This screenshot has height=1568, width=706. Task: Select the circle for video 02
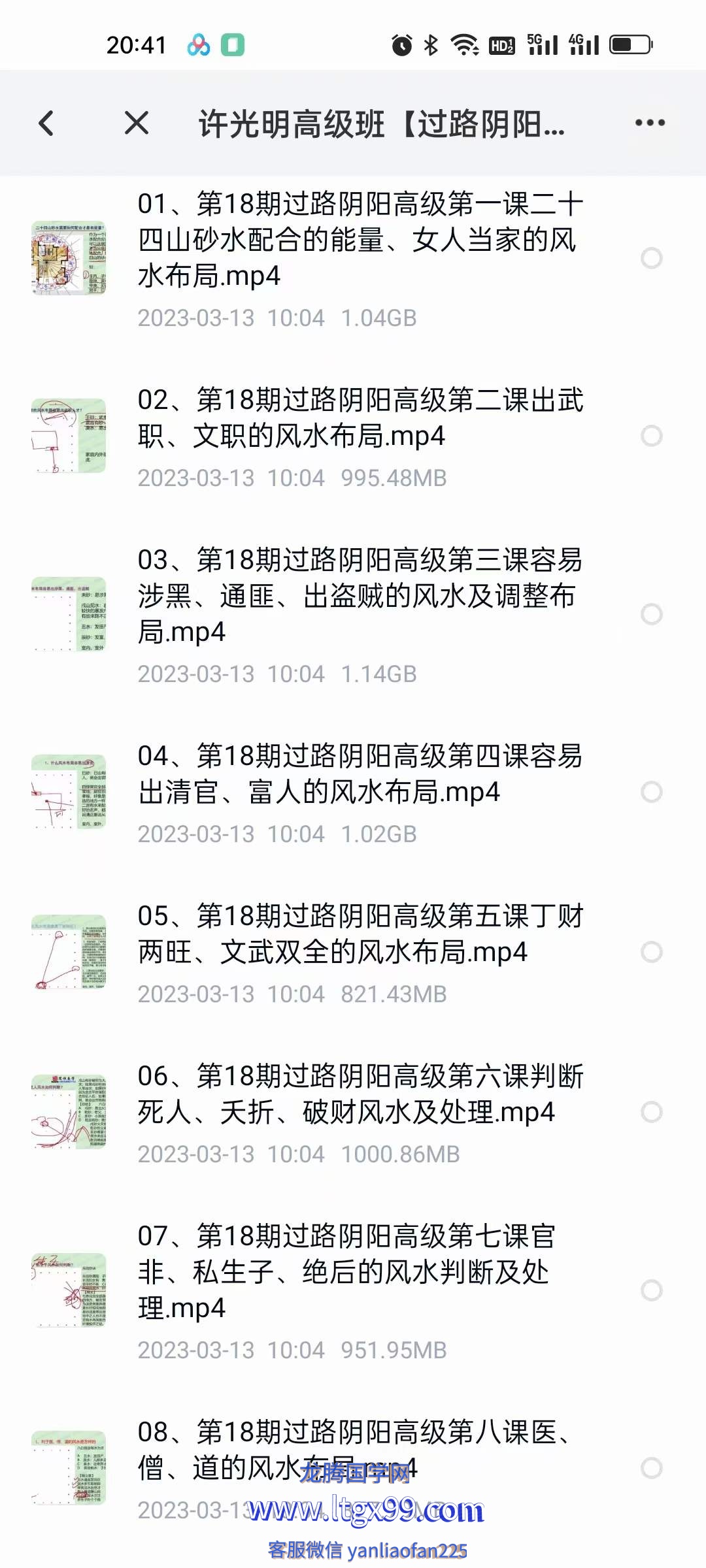[652, 436]
